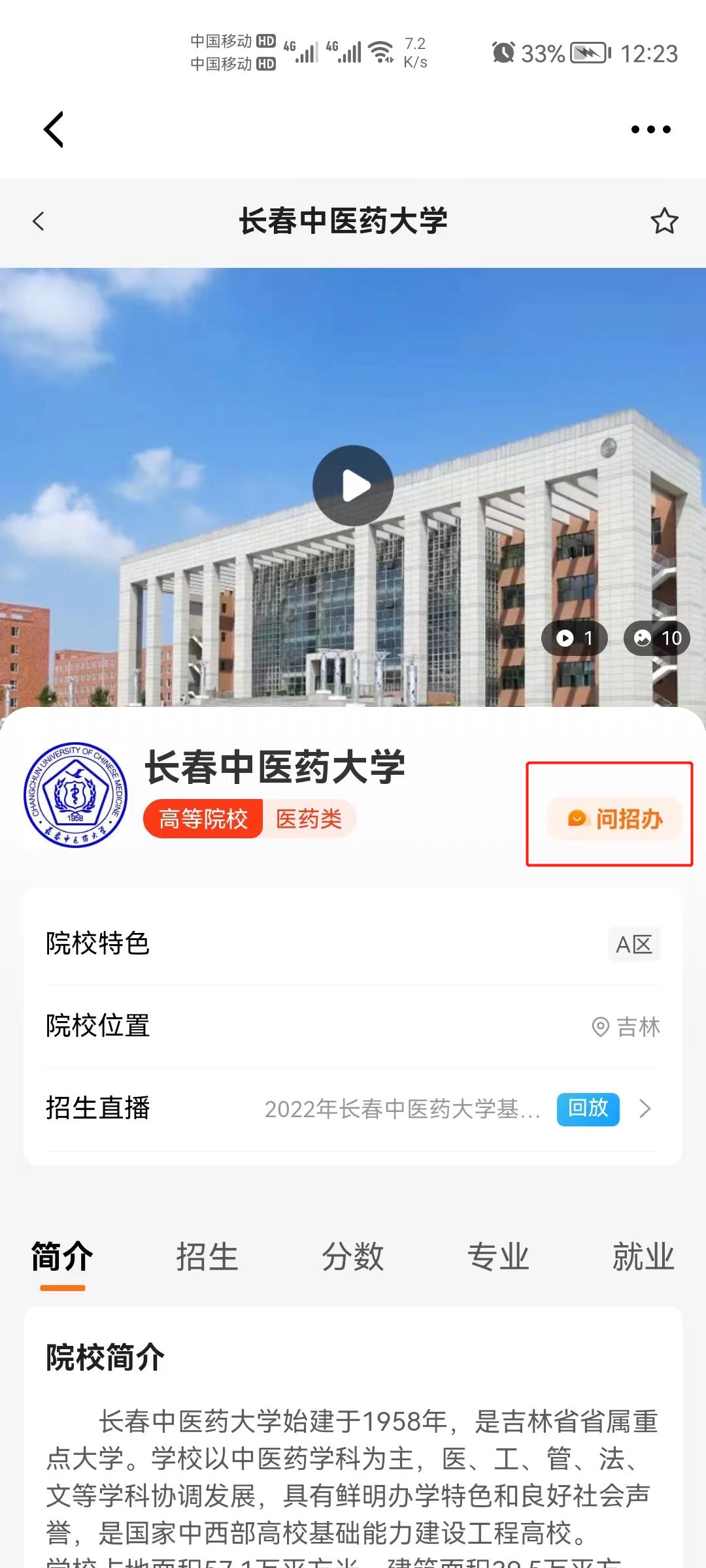Favorite the university with the star icon
The width and height of the screenshot is (706, 1568).
coord(664,221)
